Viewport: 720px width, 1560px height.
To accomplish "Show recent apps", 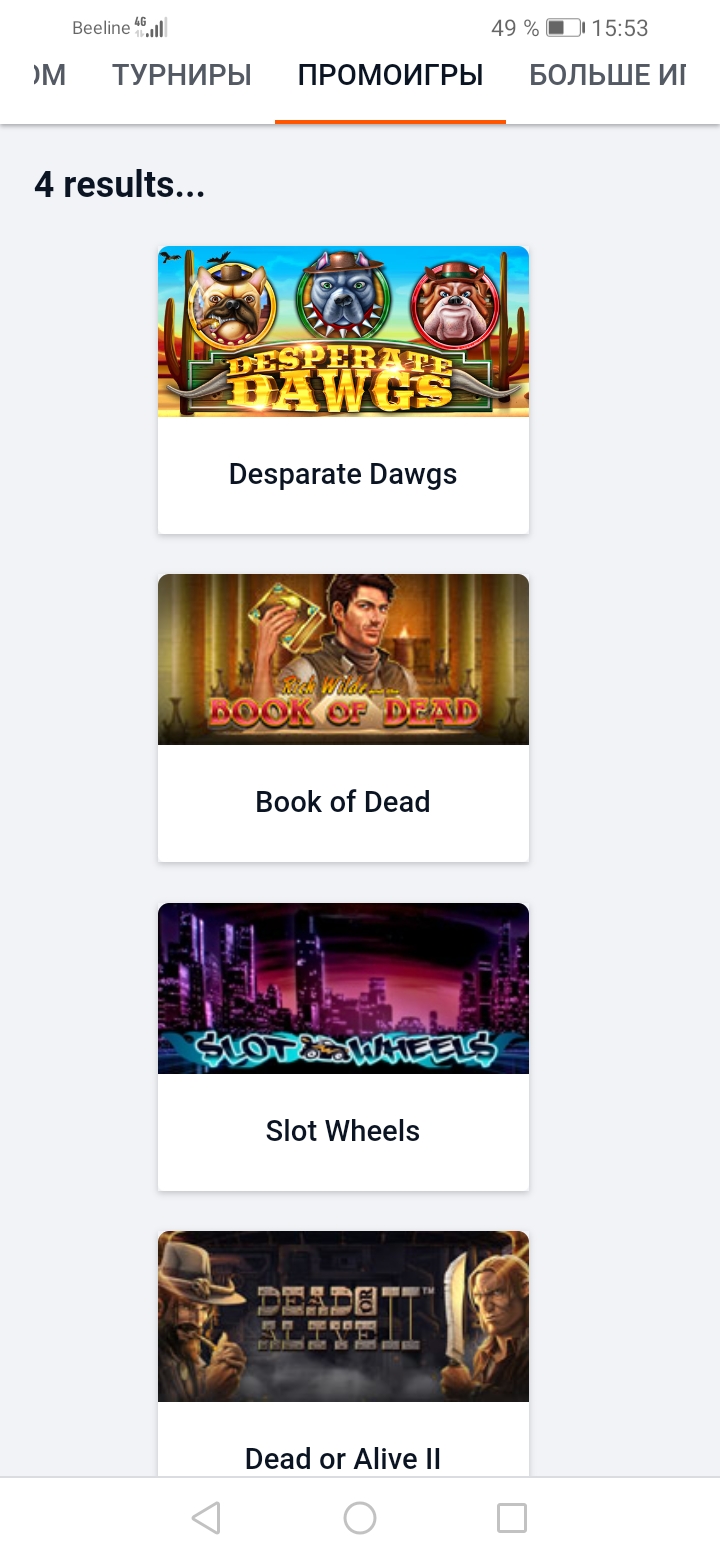I will point(512,1518).
